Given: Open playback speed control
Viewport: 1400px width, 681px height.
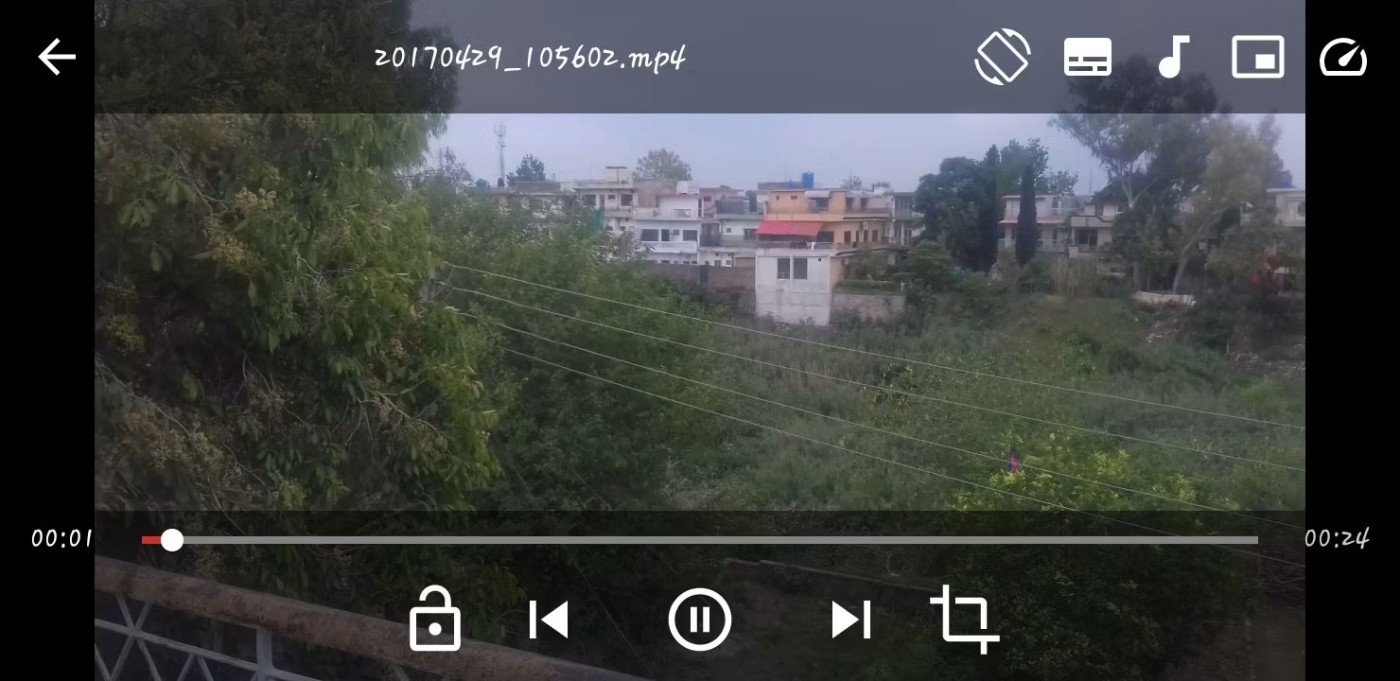Looking at the screenshot, I should [x=1342, y=57].
